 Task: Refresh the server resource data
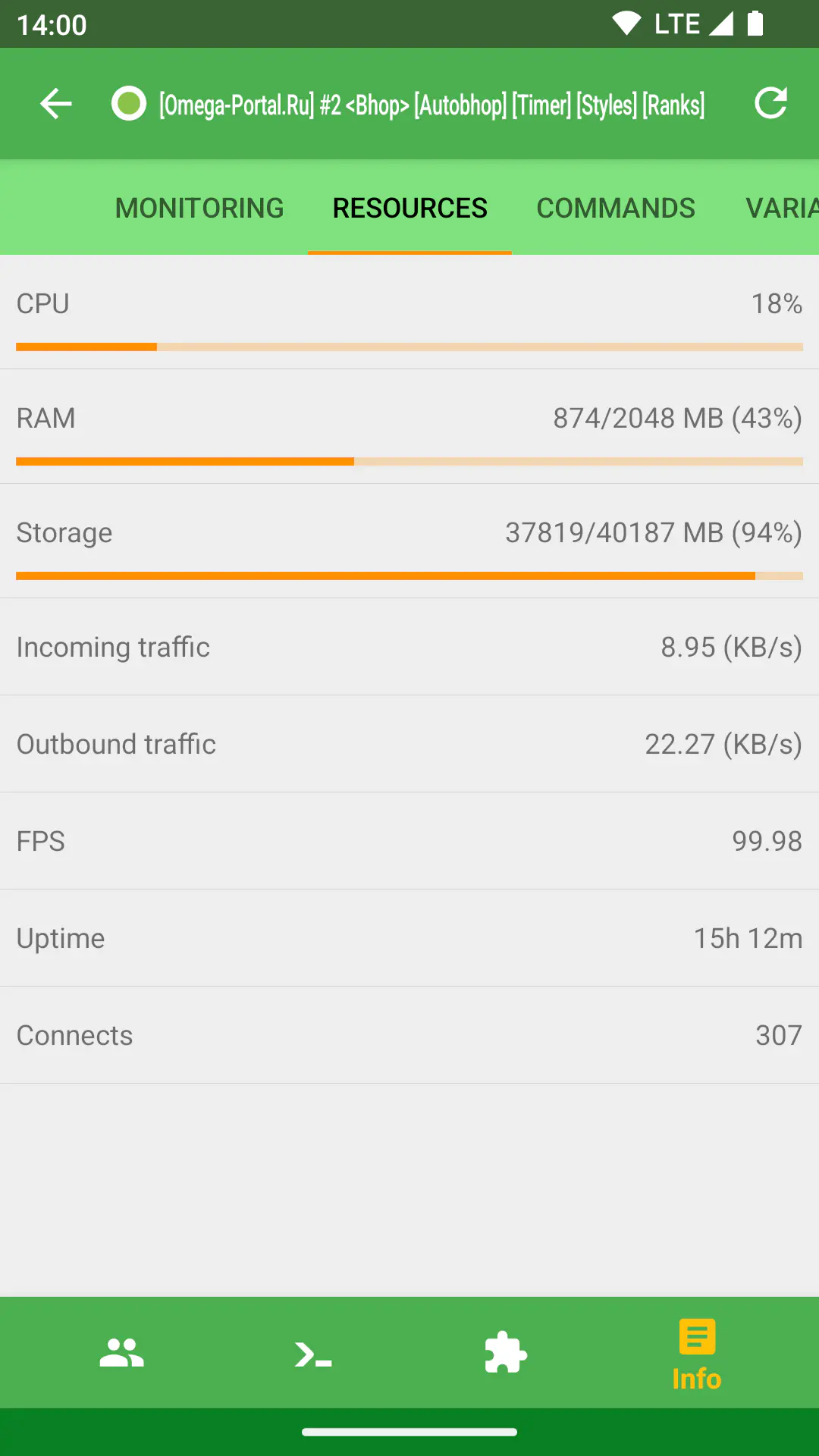pyautogui.click(x=771, y=104)
